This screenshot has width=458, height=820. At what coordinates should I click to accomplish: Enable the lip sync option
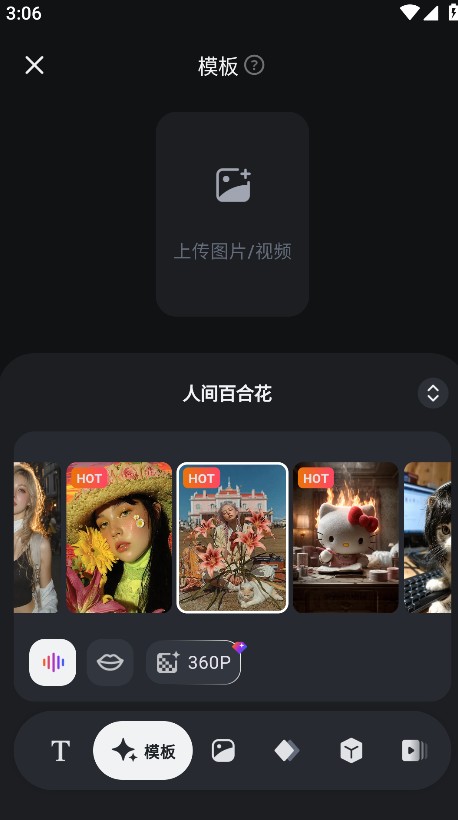(x=110, y=662)
